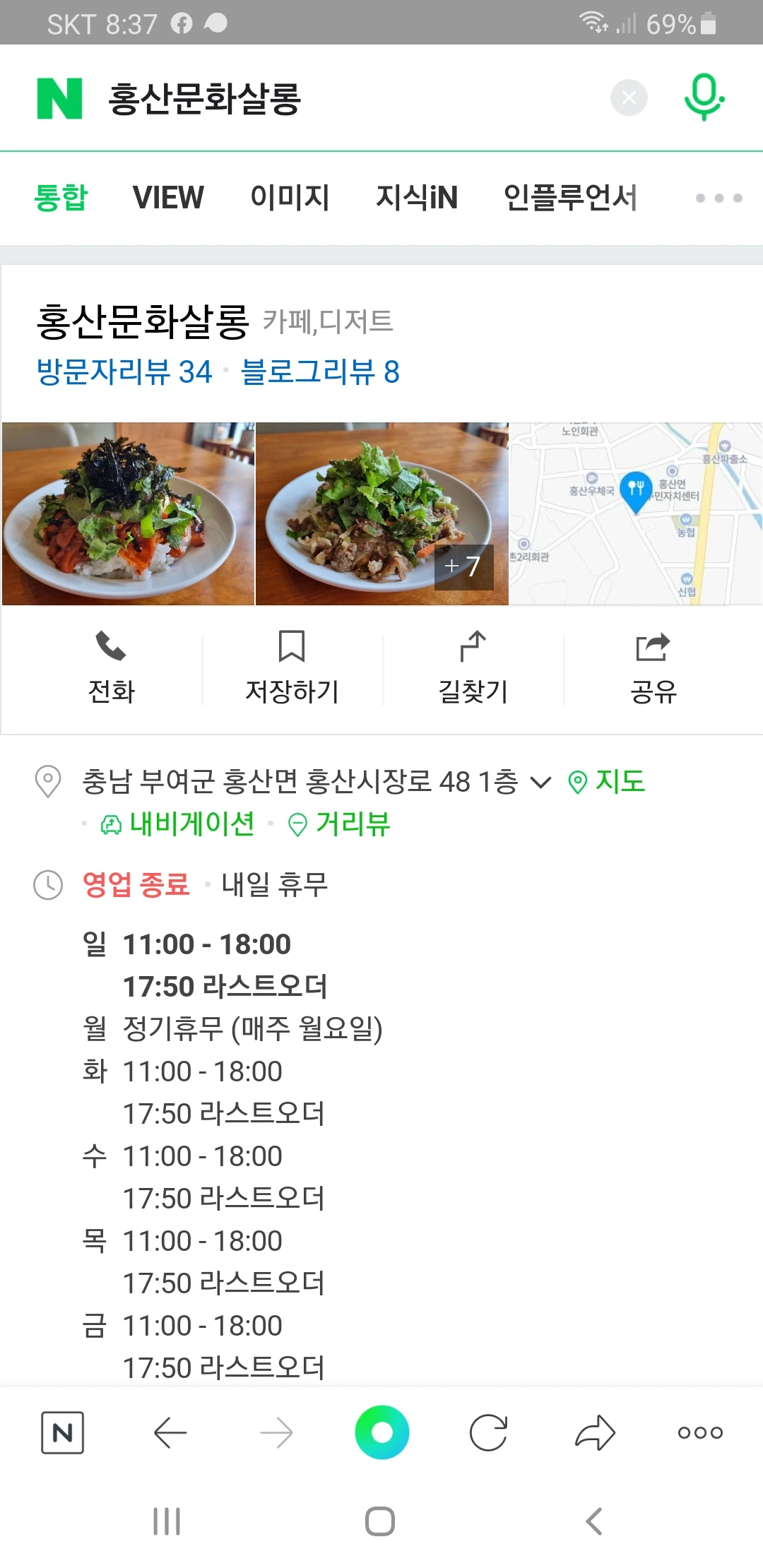The image size is (763, 1568).
Task: Open the 지식iN tab
Action: pyautogui.click(x=417, y=198)
